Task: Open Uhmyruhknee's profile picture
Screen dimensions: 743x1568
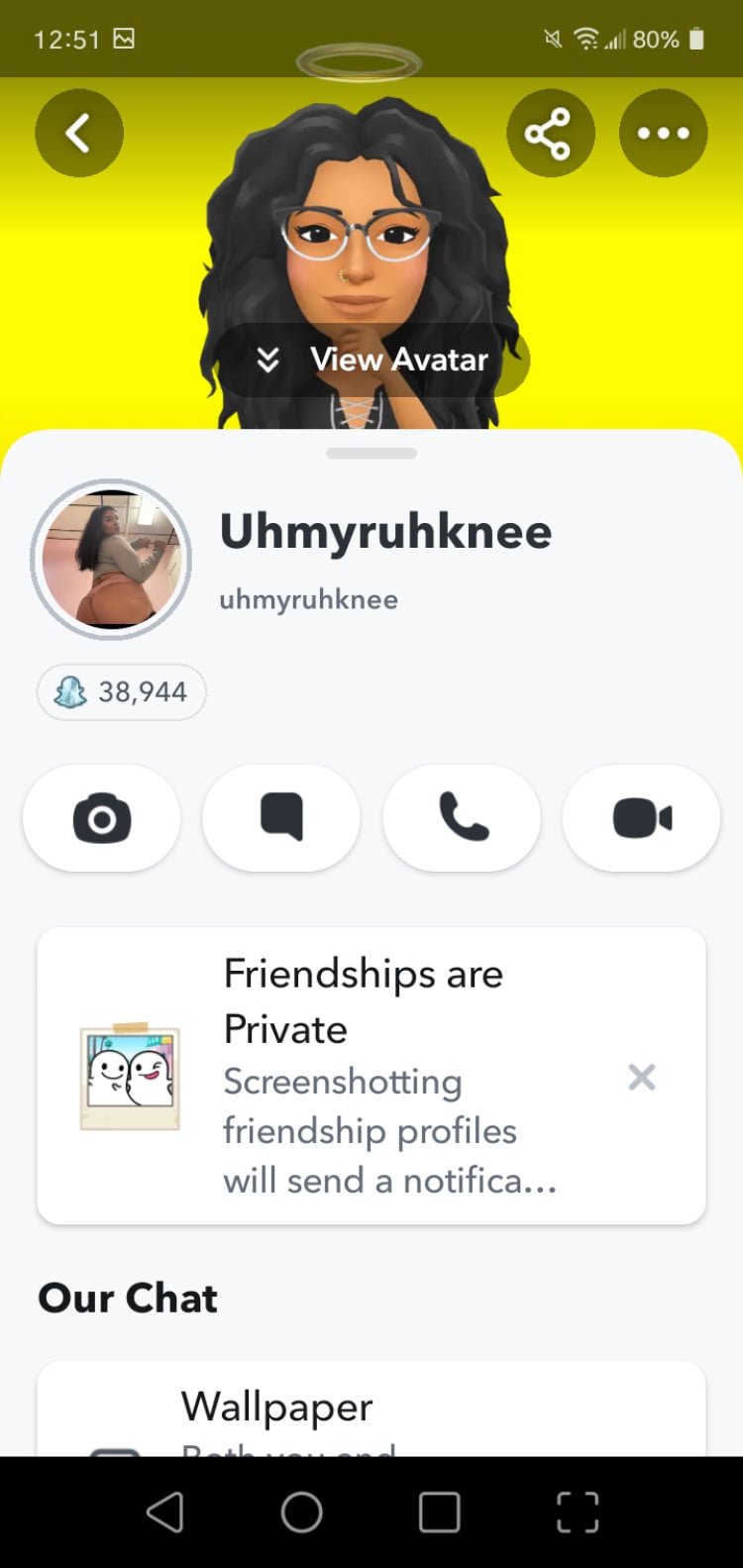Action: (x=111, y=560)
